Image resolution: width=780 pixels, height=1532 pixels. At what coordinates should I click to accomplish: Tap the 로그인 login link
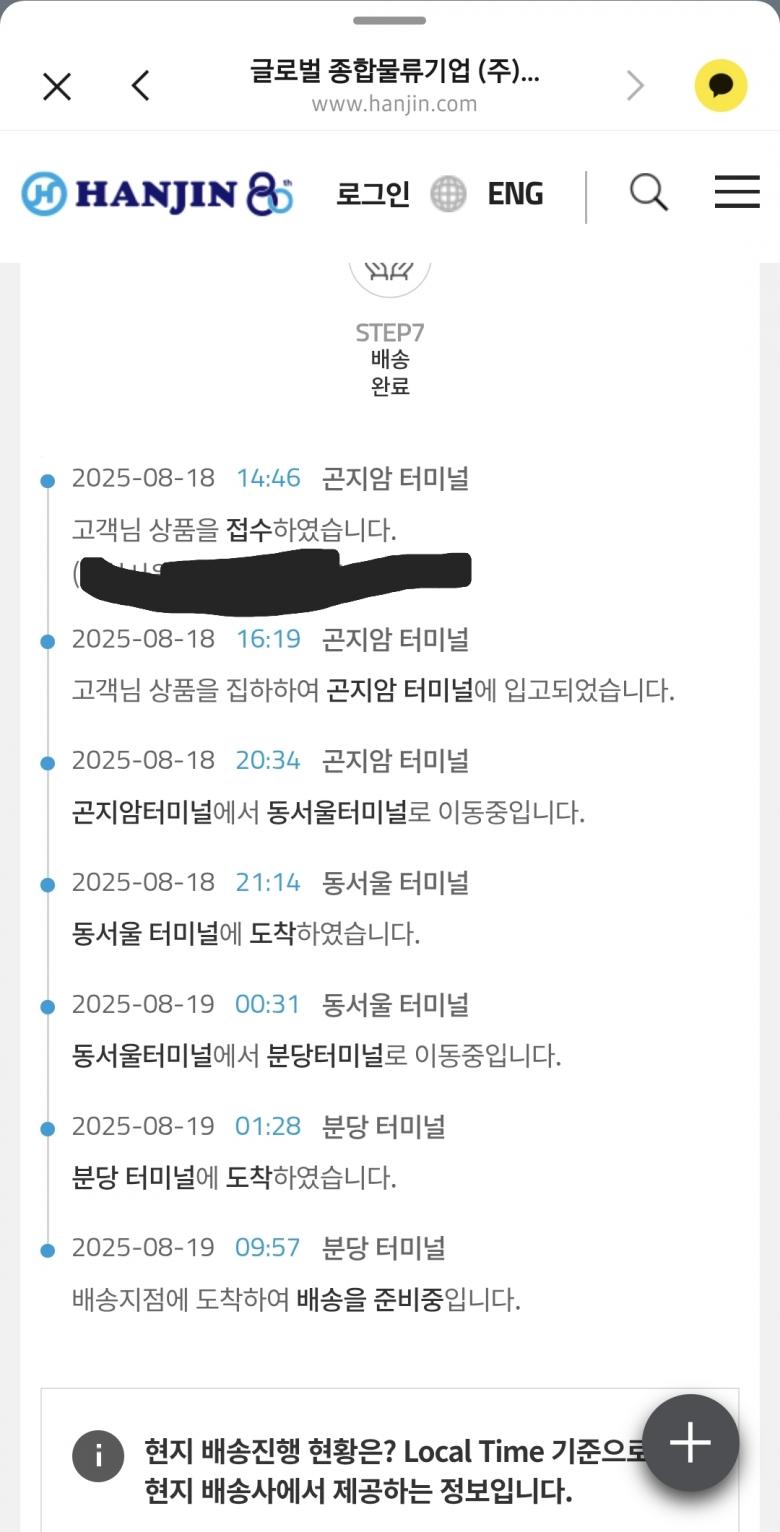[373, 194]
